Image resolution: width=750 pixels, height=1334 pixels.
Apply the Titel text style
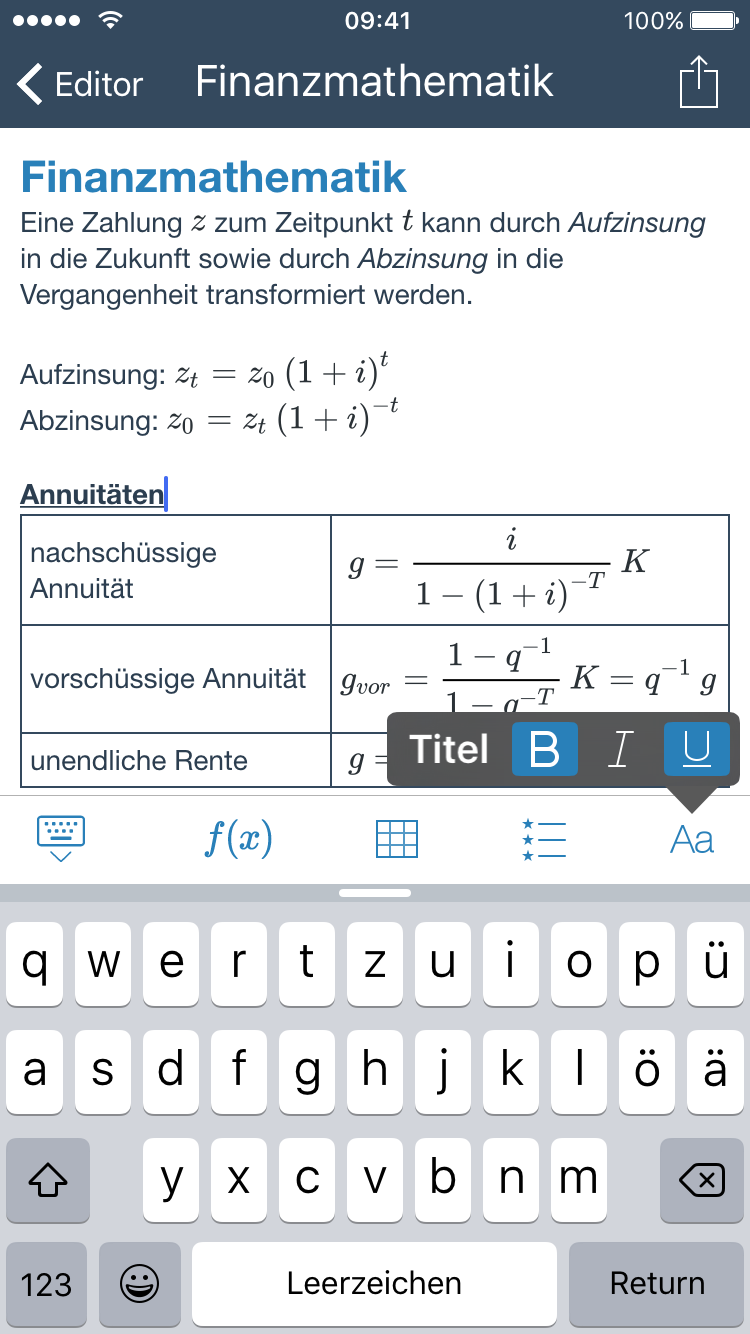[449, 749]
